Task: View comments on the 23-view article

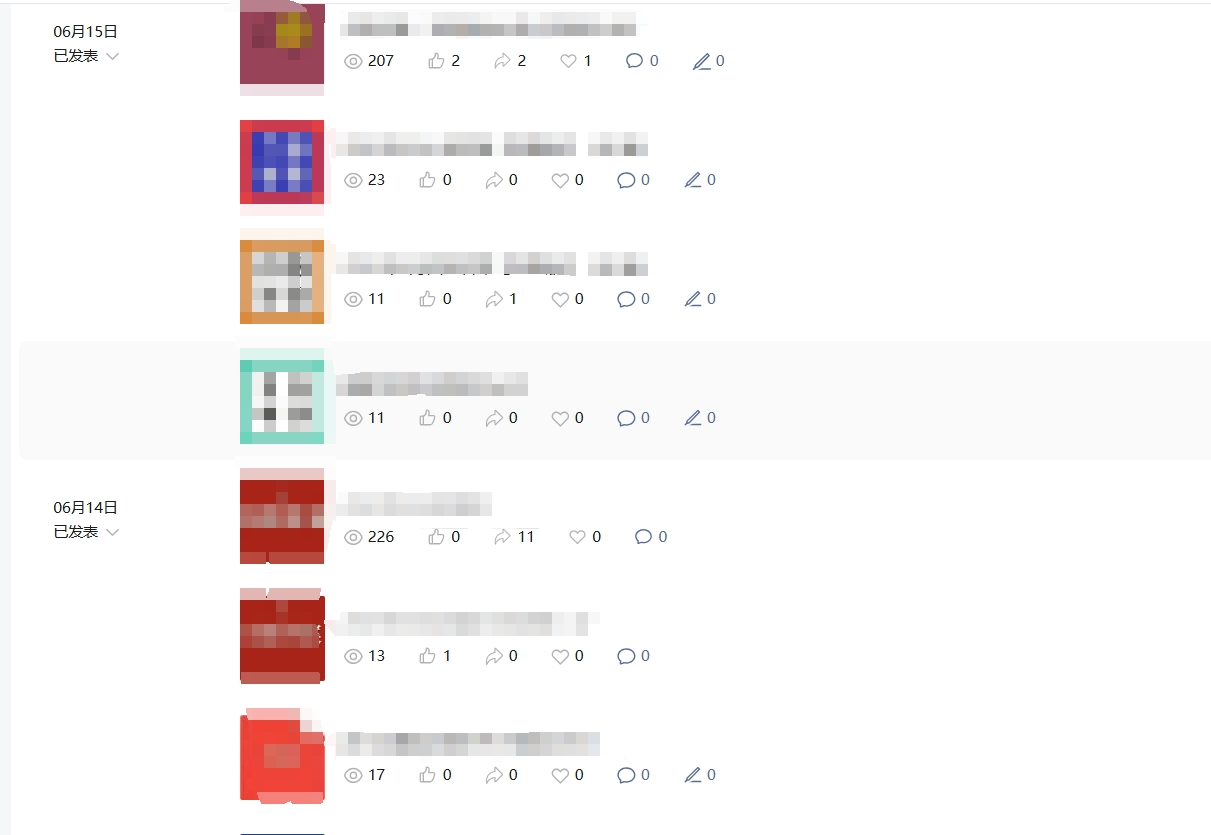Action: [632, 180]
